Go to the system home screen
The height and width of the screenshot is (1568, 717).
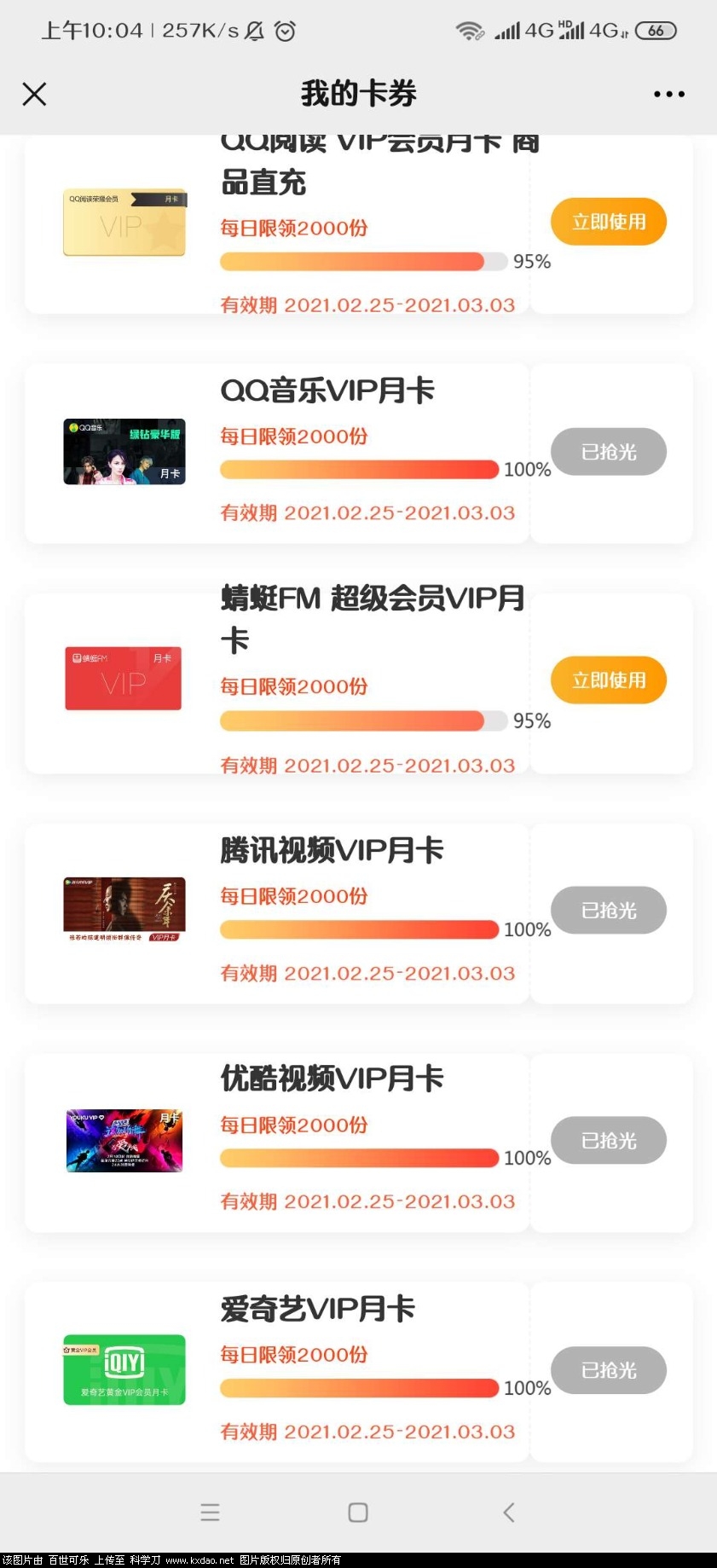pos(358,1513)
